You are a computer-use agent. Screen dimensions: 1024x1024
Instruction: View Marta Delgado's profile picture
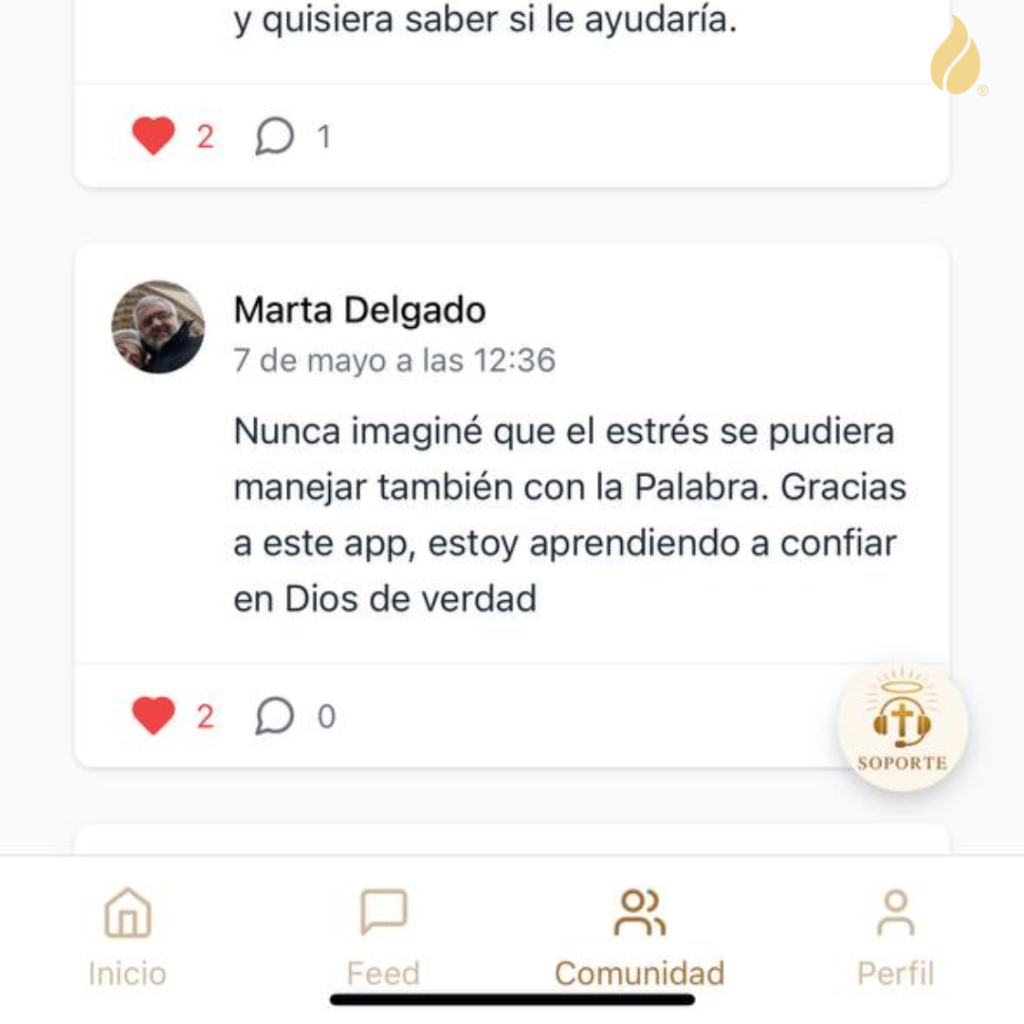pyautogui.click(x=158, y=327)
